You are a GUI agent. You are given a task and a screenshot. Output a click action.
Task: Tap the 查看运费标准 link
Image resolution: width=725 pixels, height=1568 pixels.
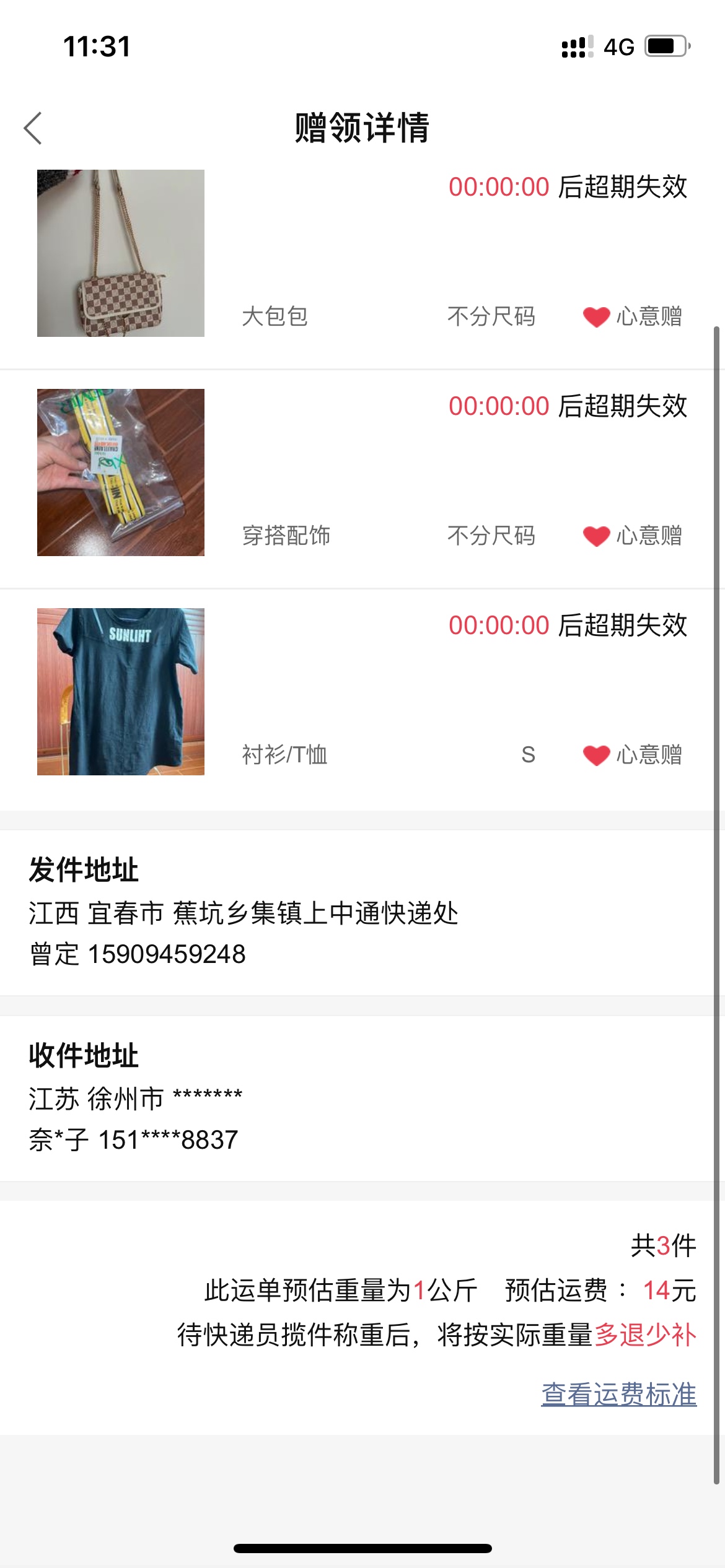618,1394
